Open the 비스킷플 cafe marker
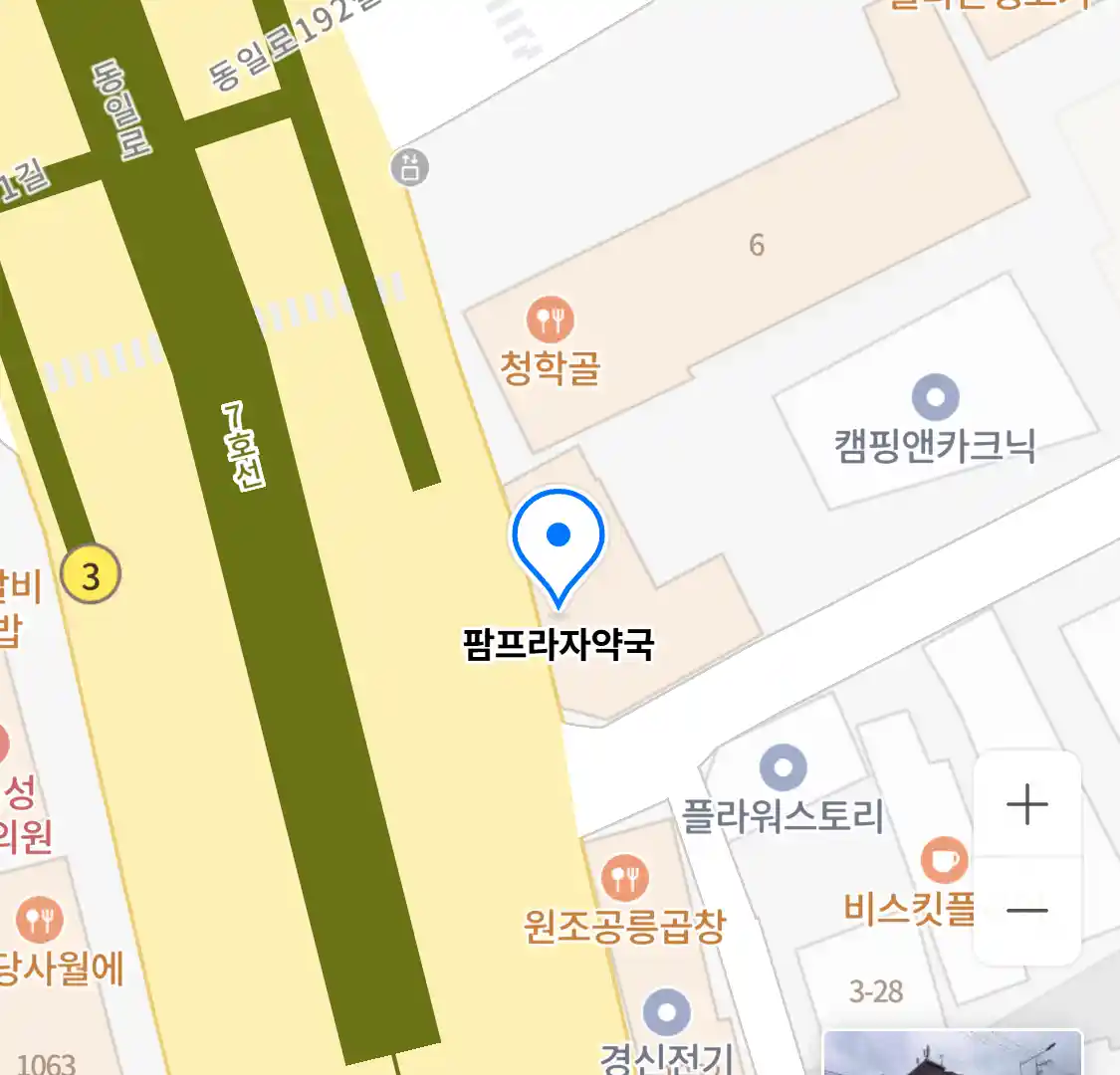This screenshot has height=1075, width=1120. coord(943,861)
